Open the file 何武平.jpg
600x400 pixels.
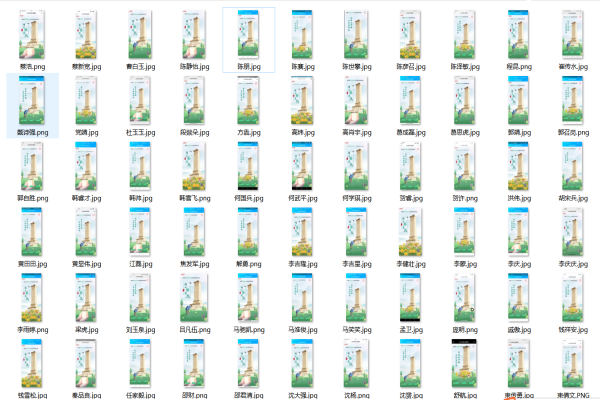point(302,168)
